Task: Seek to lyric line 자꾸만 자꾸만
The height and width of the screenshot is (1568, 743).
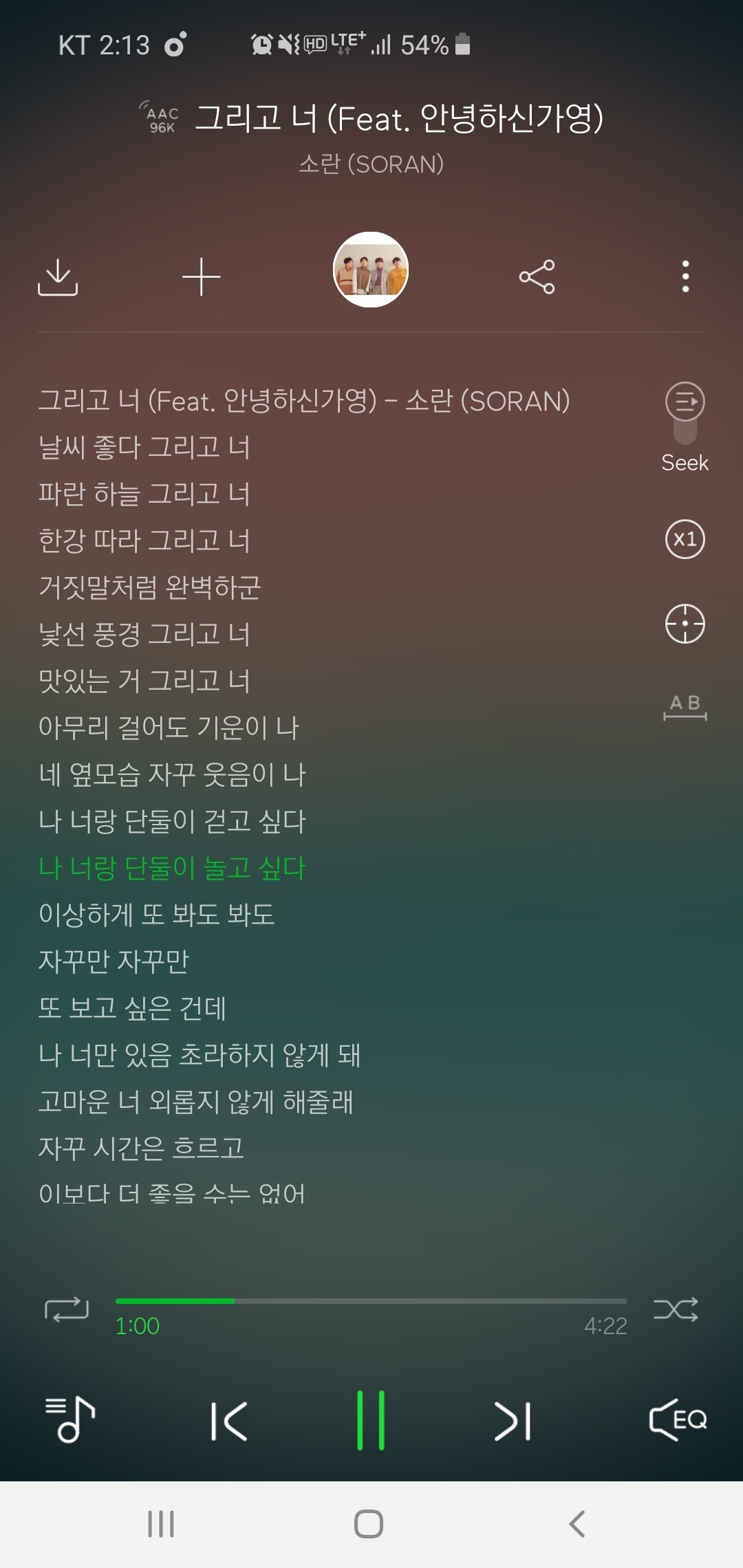Action: coord(114,961)
